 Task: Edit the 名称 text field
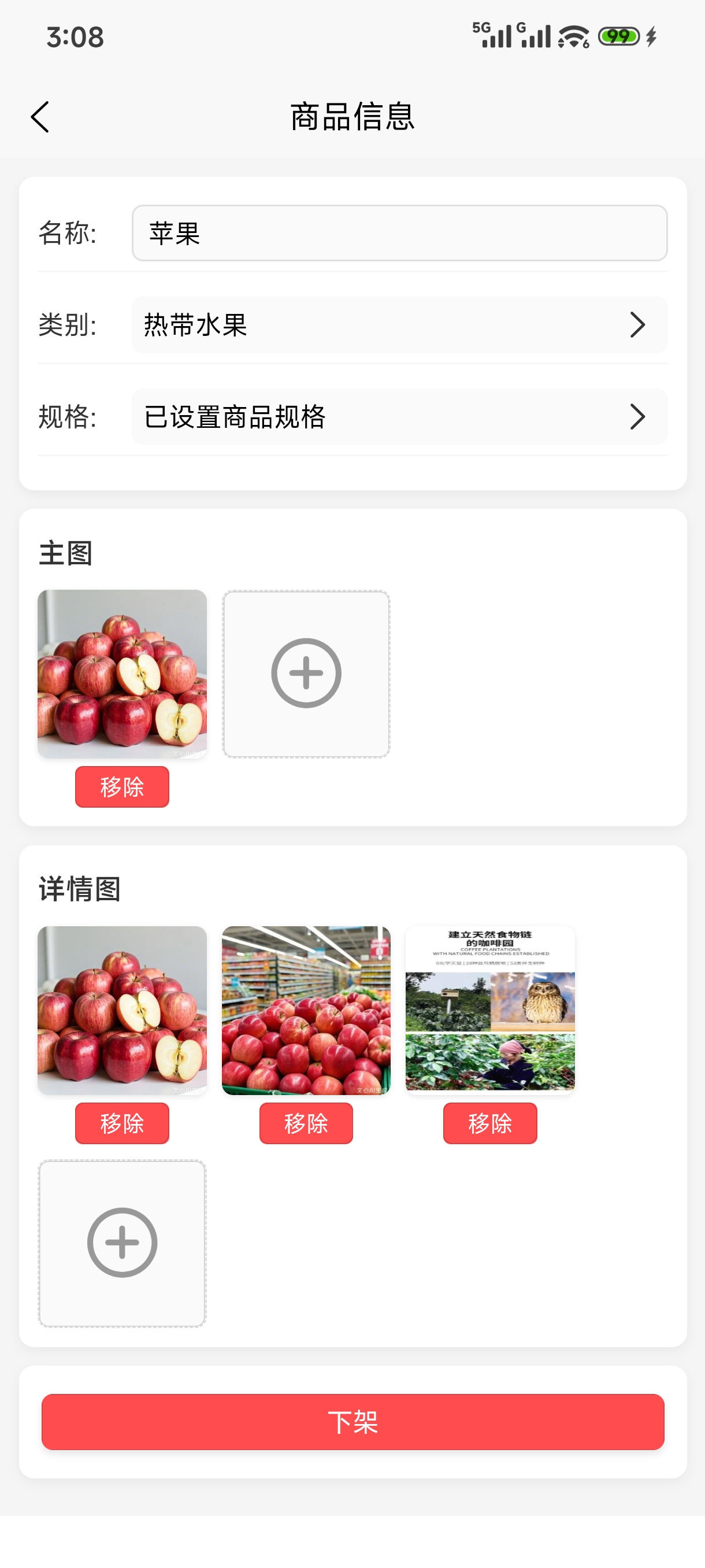point(399,233)
